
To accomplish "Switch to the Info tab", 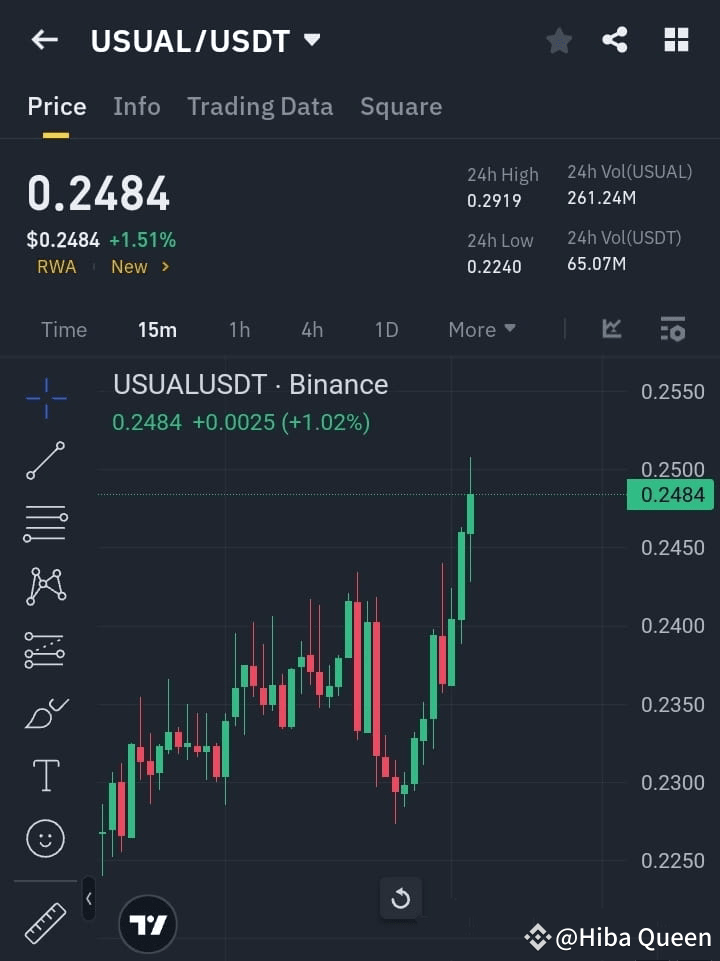I will [x=136, y=107].
